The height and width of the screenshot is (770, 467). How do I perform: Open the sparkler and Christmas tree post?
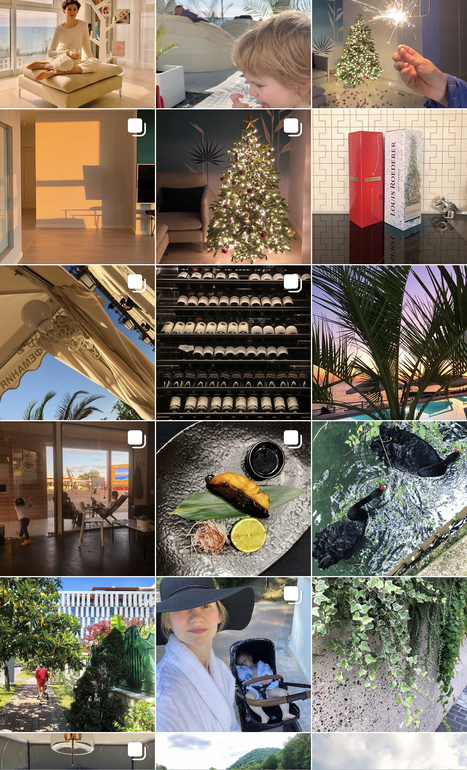pos(389,54)
